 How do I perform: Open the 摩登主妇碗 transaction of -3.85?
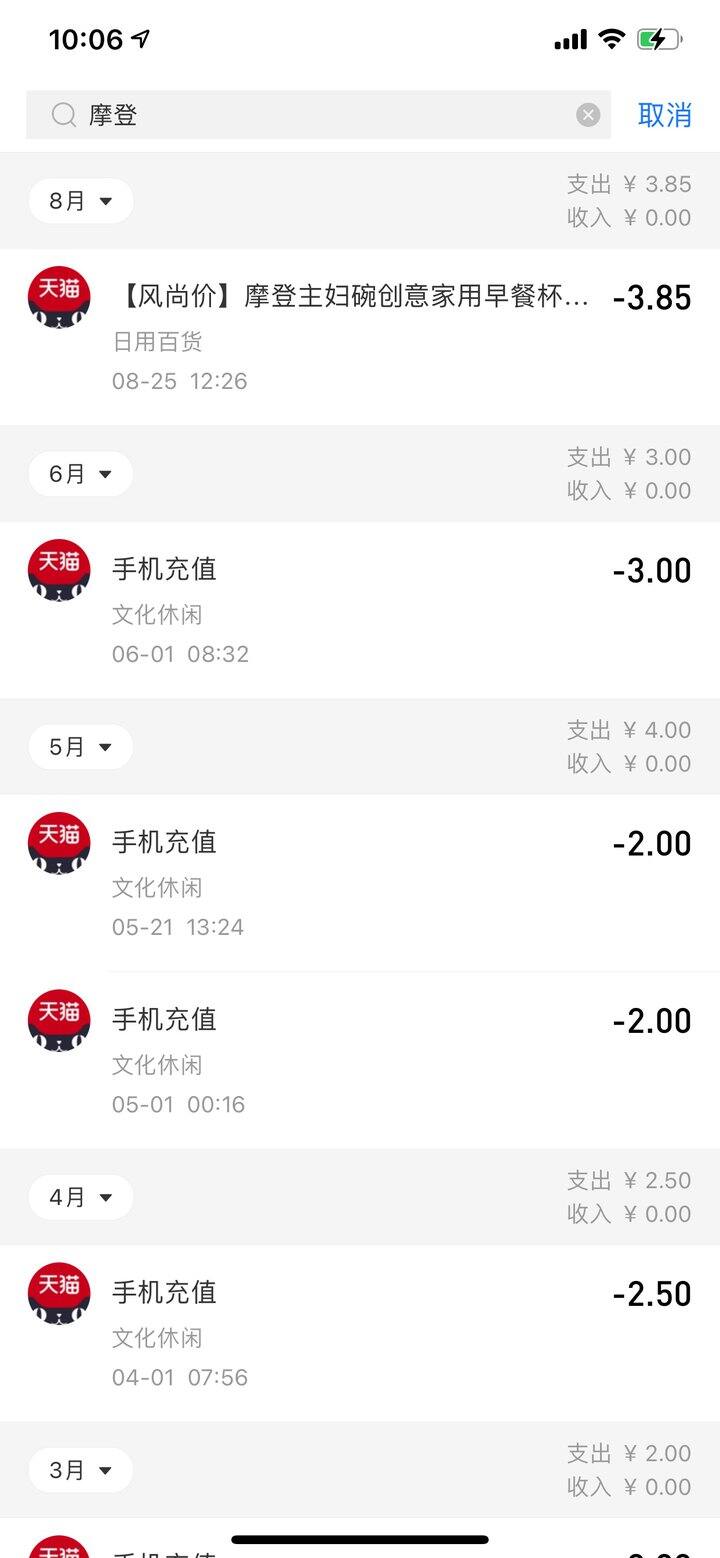(x=360, y=336)
